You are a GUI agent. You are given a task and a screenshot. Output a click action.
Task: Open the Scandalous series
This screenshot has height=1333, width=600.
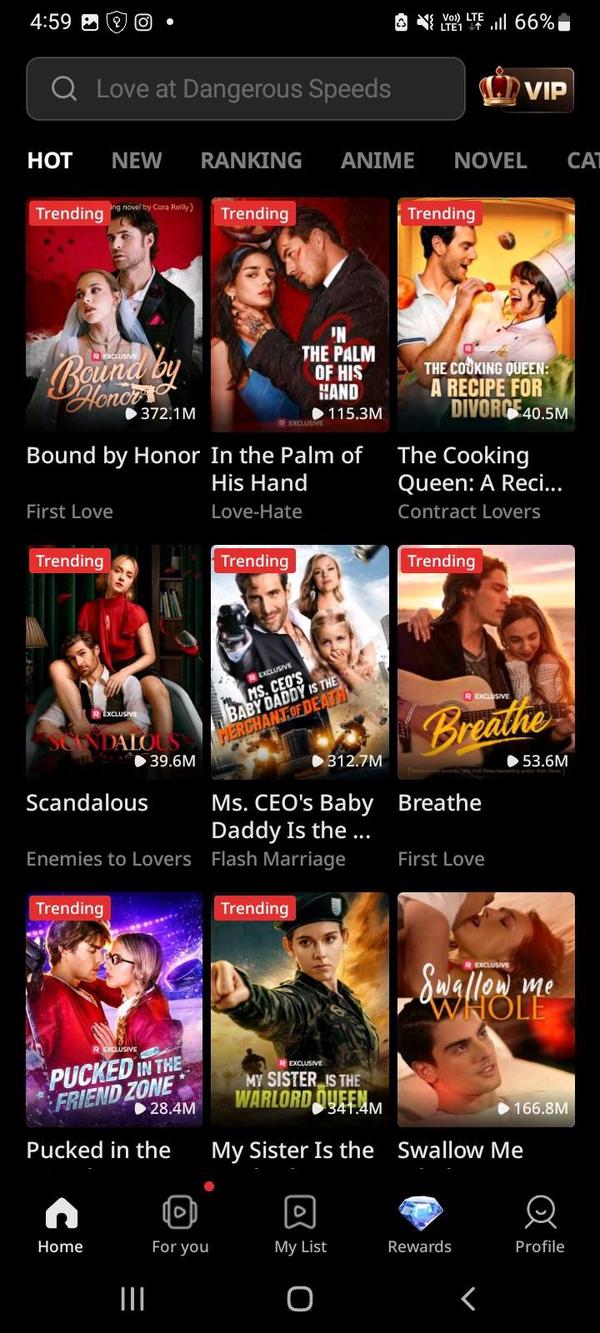(113, 661)
